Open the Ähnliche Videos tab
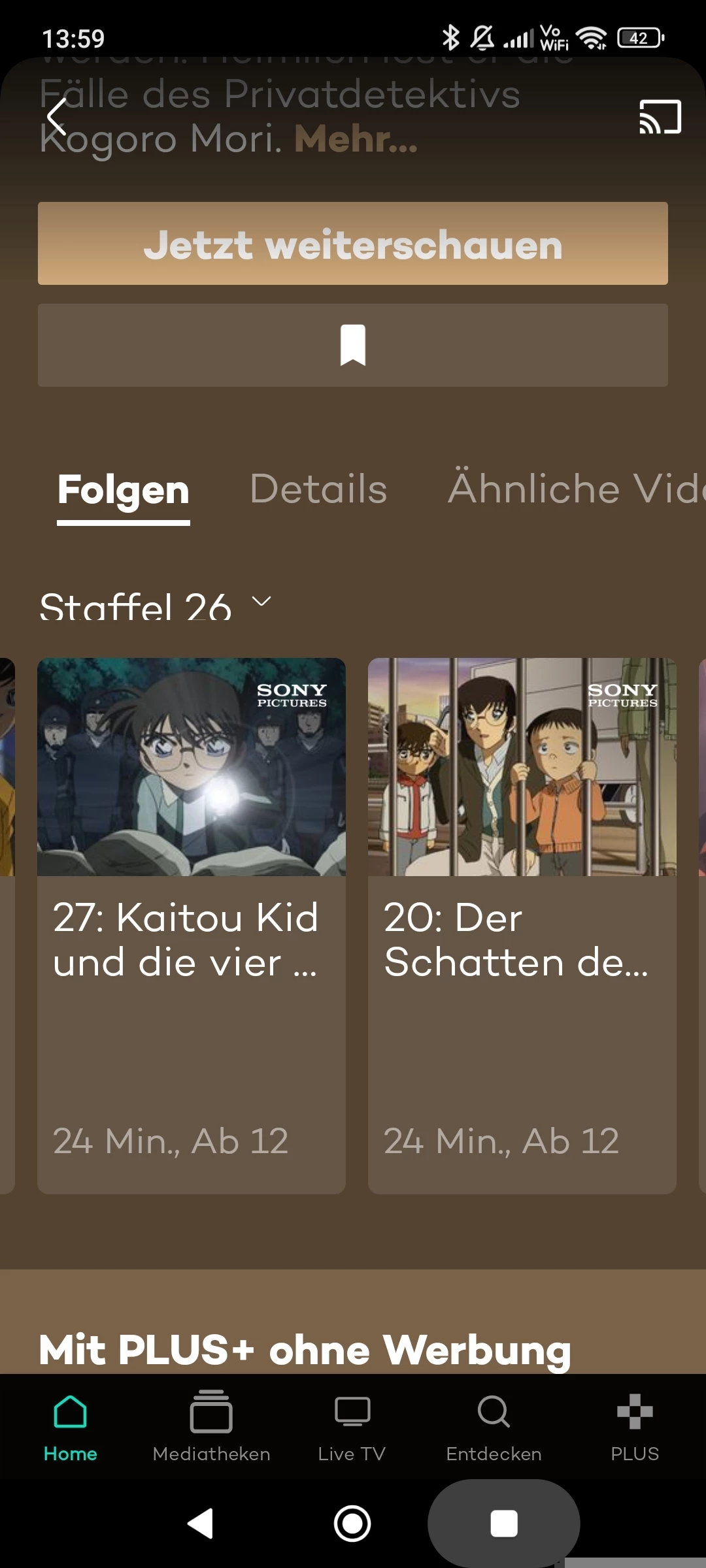Screen dimensions: 706x1568 coord(575,489)
